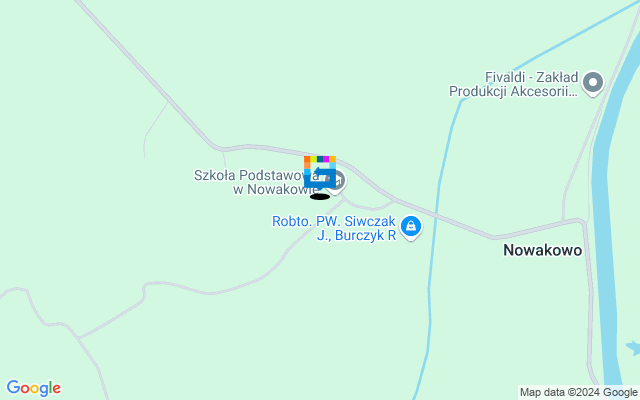The height and width of the screenshot is (400, 640).
Task: Open the Robto. PW. Siwczak shop pin
Action: (411, 227)
